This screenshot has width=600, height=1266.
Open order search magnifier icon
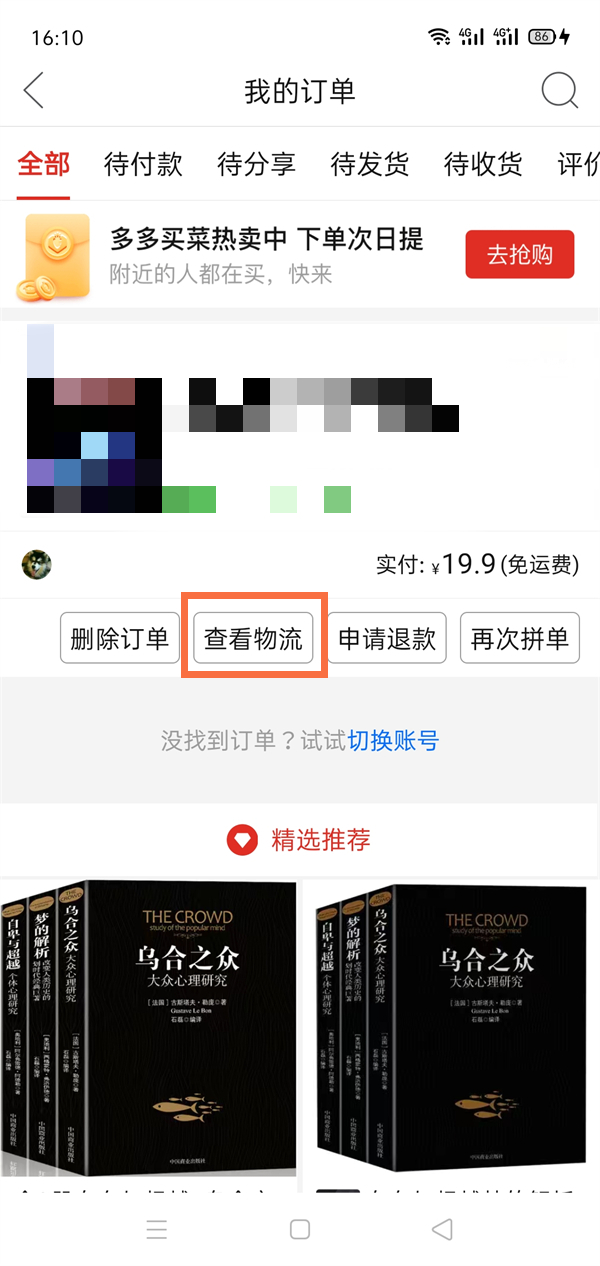coord(559,91)
